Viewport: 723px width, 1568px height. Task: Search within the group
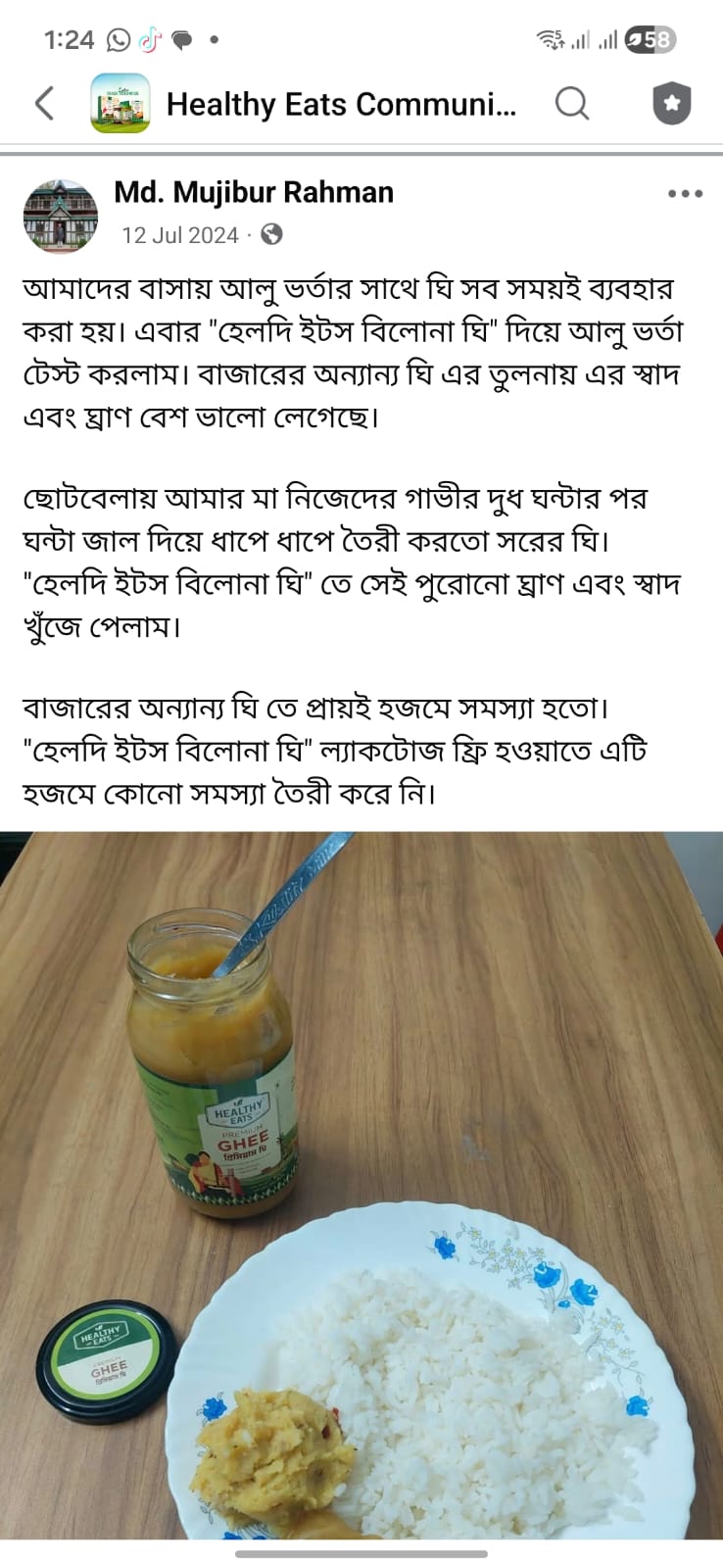[x=572, y=103]
